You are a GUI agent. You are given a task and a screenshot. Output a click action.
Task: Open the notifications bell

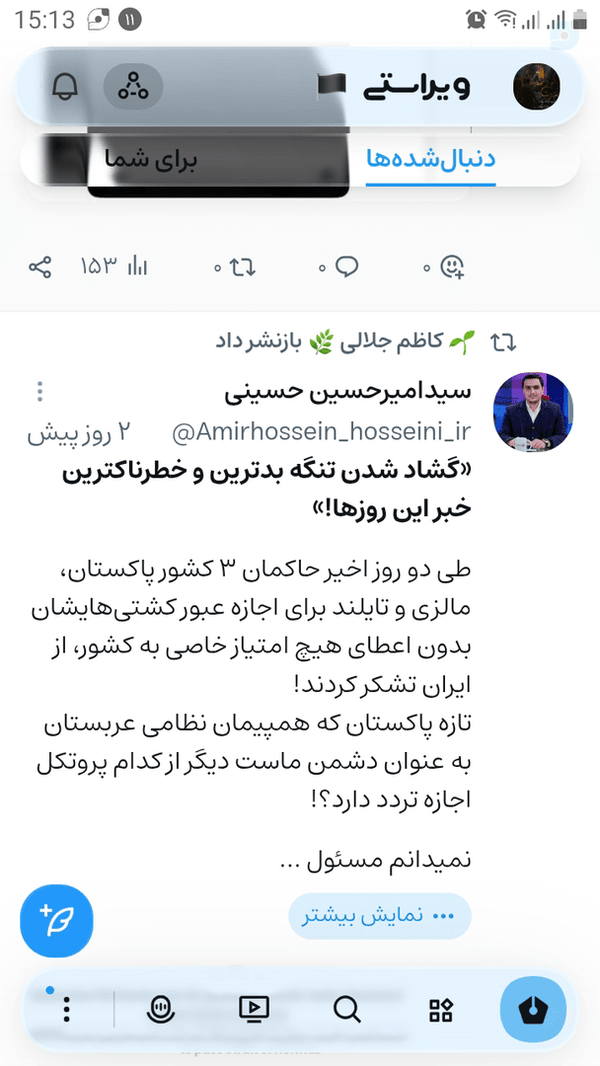[x=65, y=86]
